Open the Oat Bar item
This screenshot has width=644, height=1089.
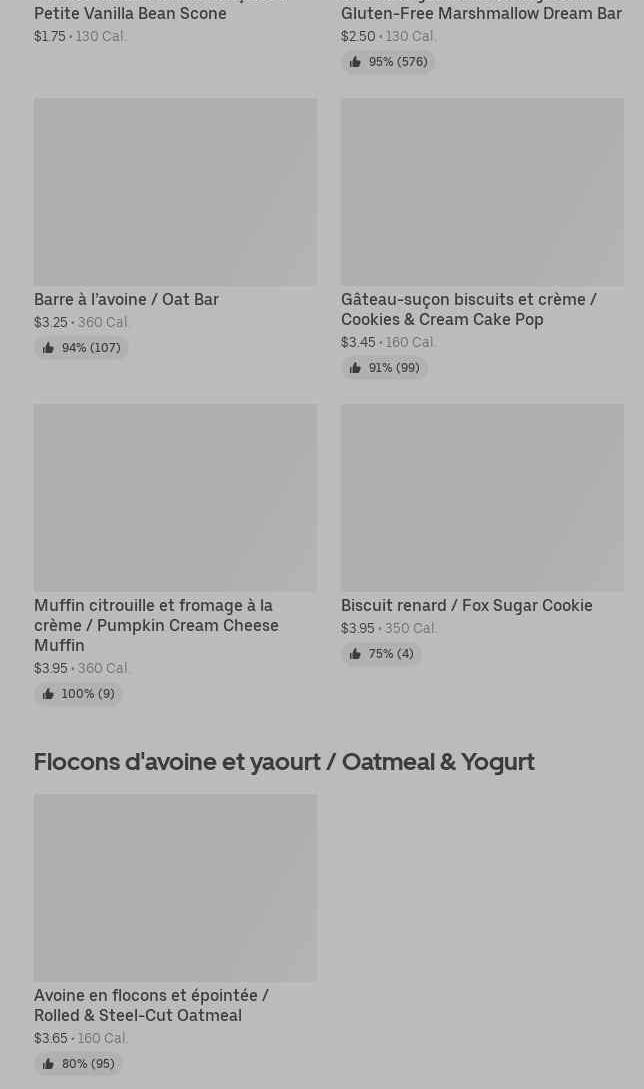click(x=175, y=192)
